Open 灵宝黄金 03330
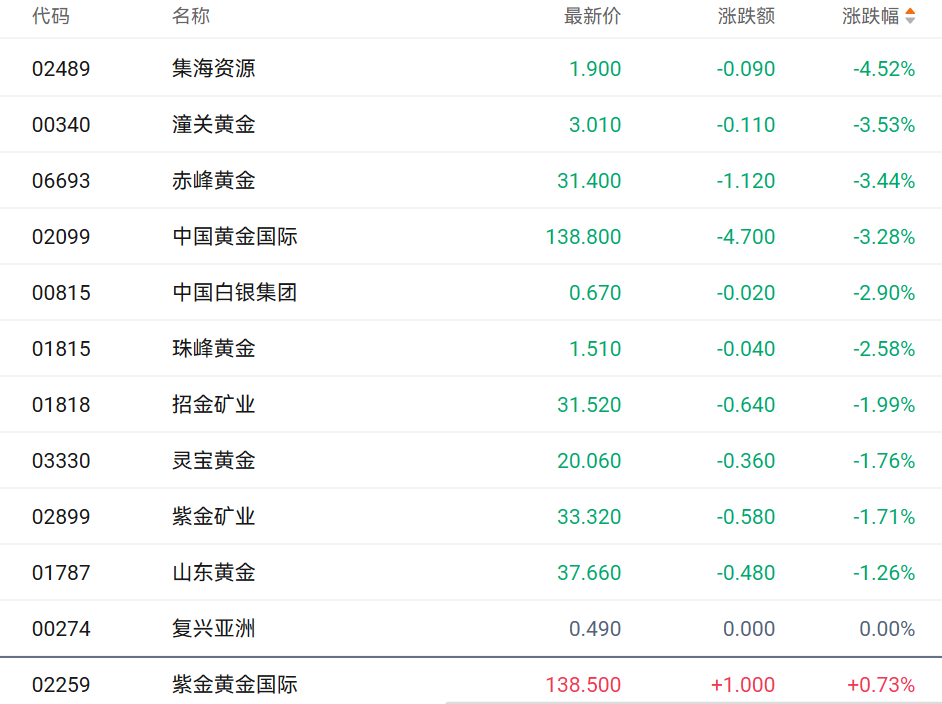 (x=213, y=461)
